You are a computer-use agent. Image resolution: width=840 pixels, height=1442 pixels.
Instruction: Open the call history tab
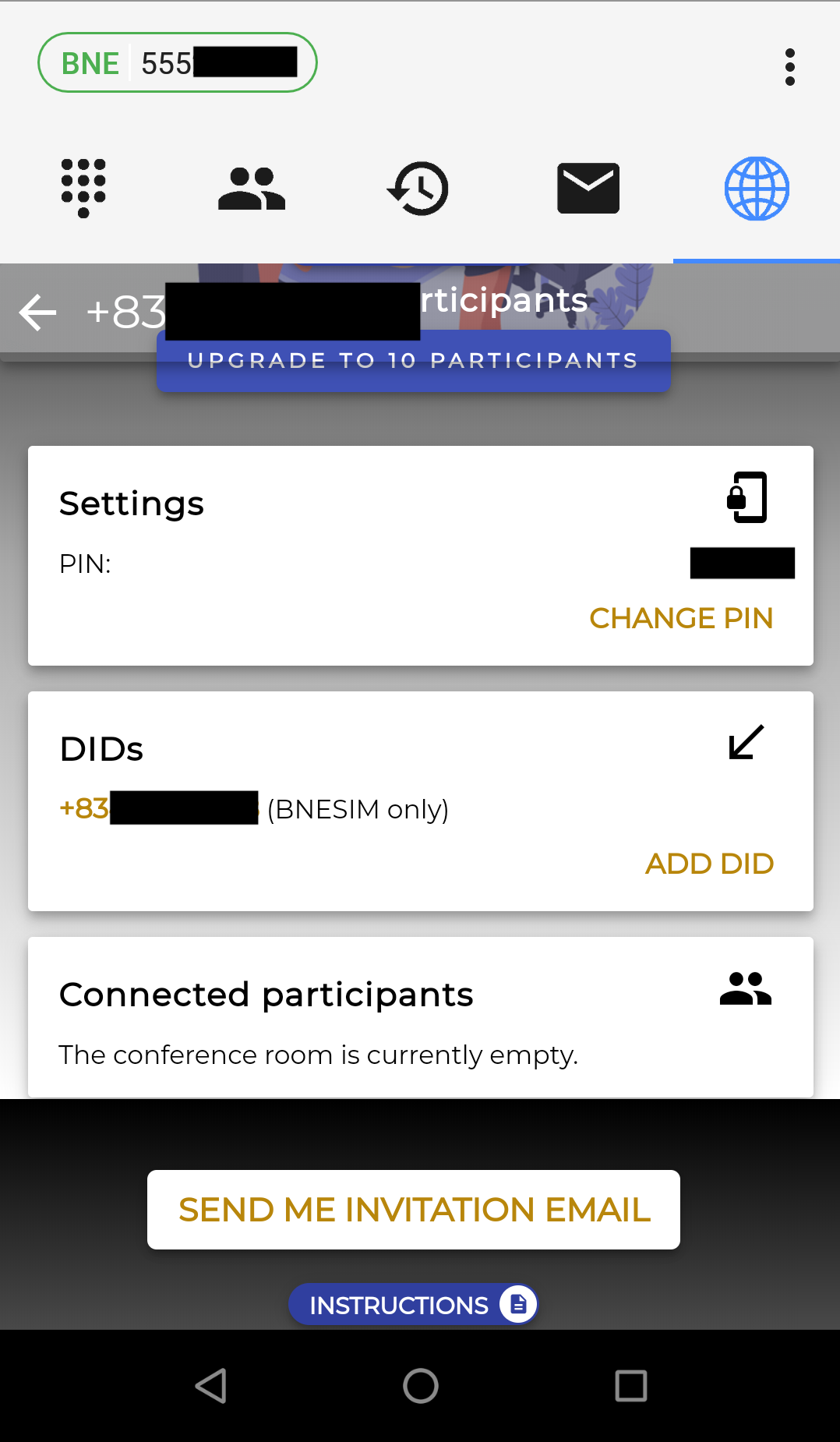pyautogui.click(x=419, y=188)
